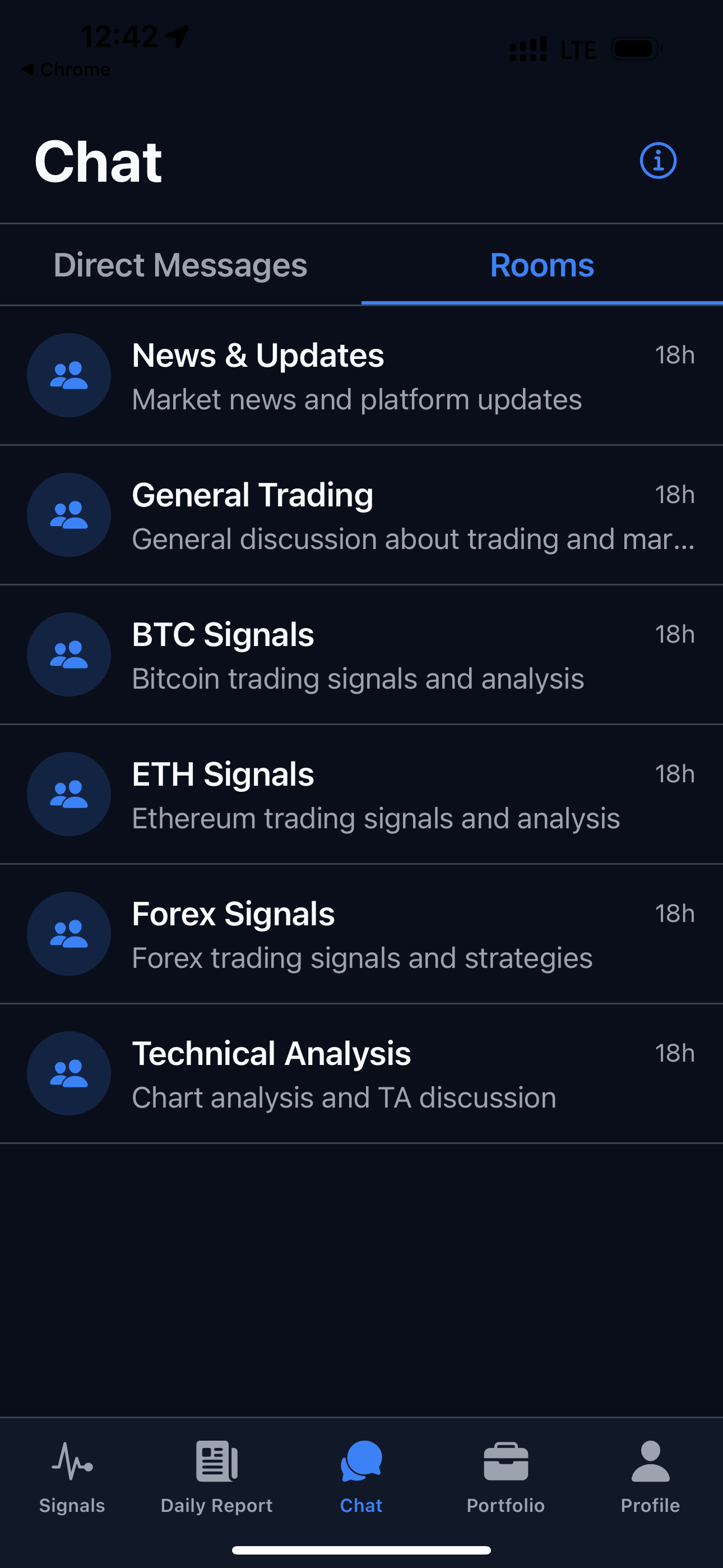Switch to the Direct Messages tab

(x=180, y=265)
